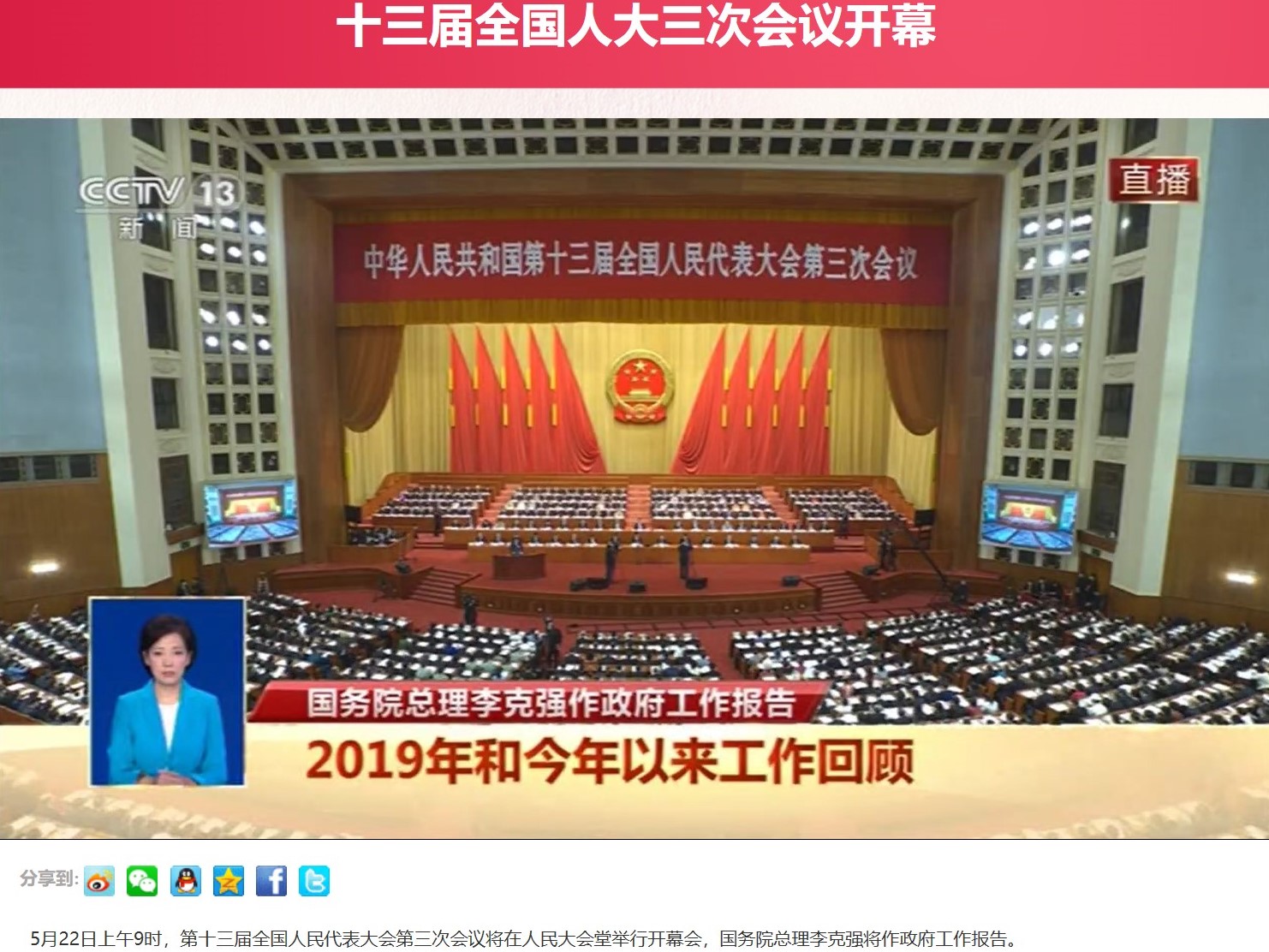Share the article to QQ
Viewport: 1269px width, 952px height.
point(185,881)
